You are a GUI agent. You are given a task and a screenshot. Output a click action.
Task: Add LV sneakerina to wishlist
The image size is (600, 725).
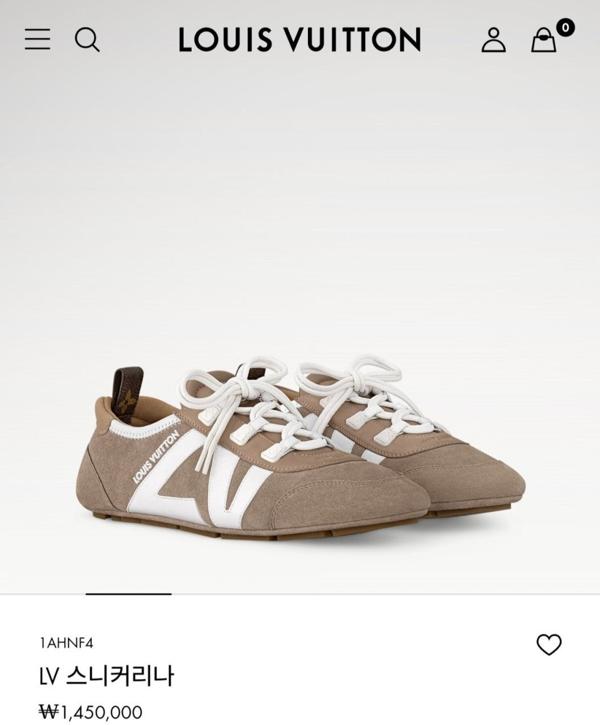[549, 645]
